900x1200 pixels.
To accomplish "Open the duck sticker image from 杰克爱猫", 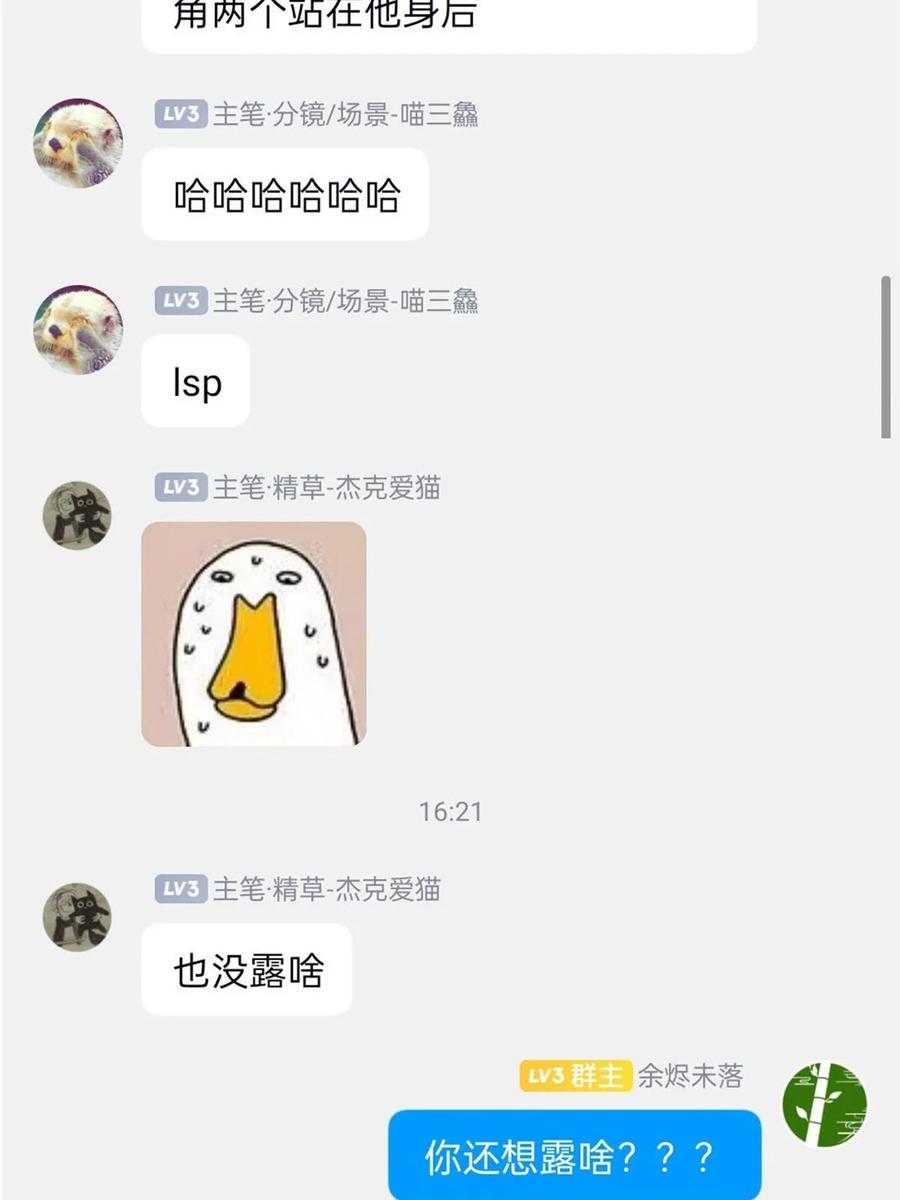I will [x=254, y=634].
